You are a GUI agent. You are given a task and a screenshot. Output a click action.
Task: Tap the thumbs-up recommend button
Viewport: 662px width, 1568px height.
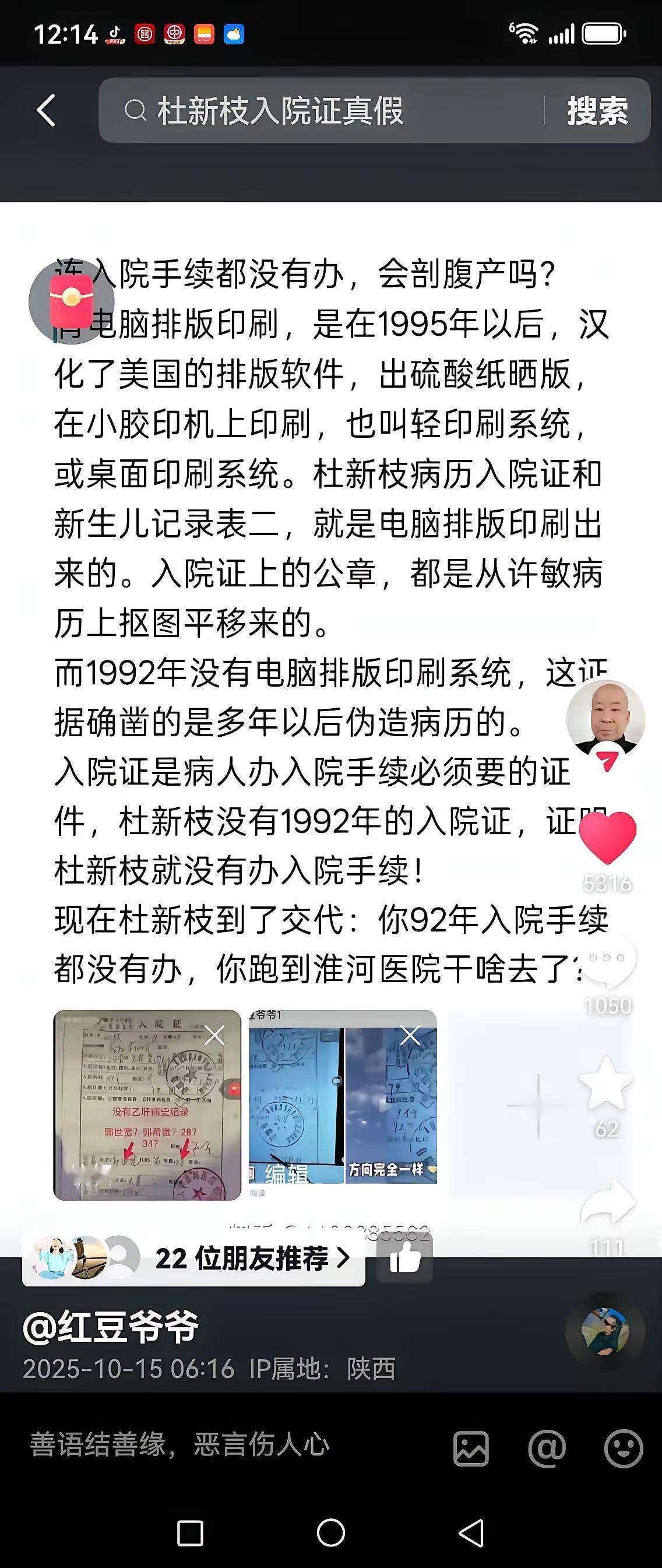pos(404,1257)
